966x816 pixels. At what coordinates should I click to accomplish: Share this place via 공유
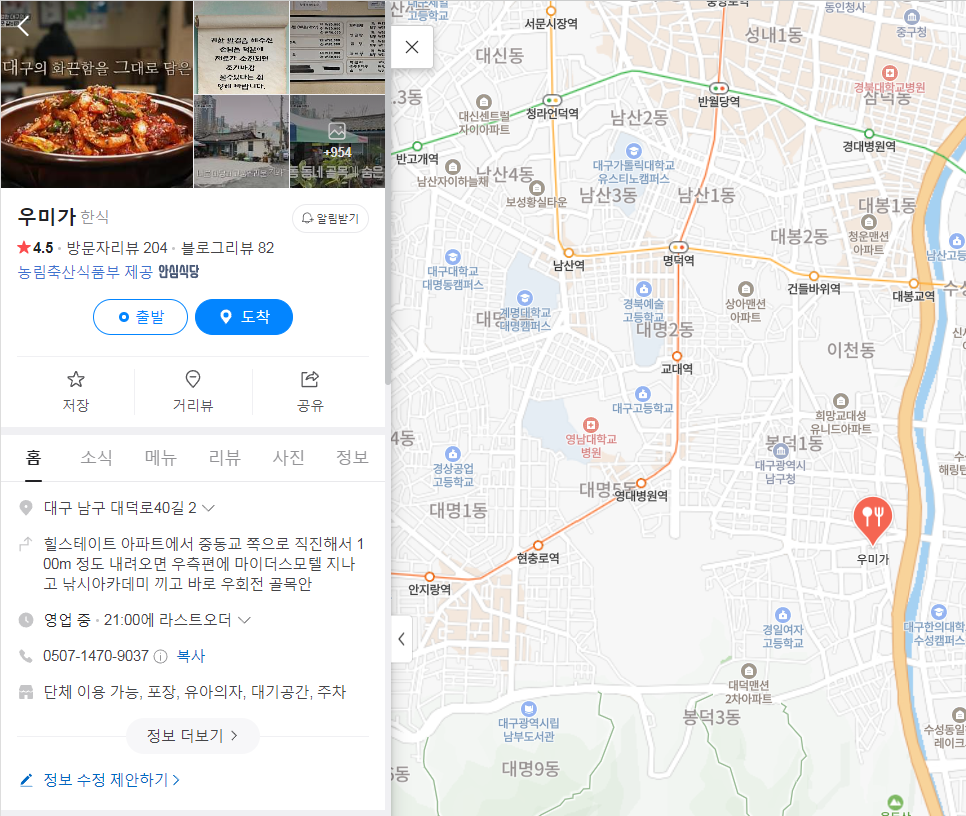click(x=310, y=391)
